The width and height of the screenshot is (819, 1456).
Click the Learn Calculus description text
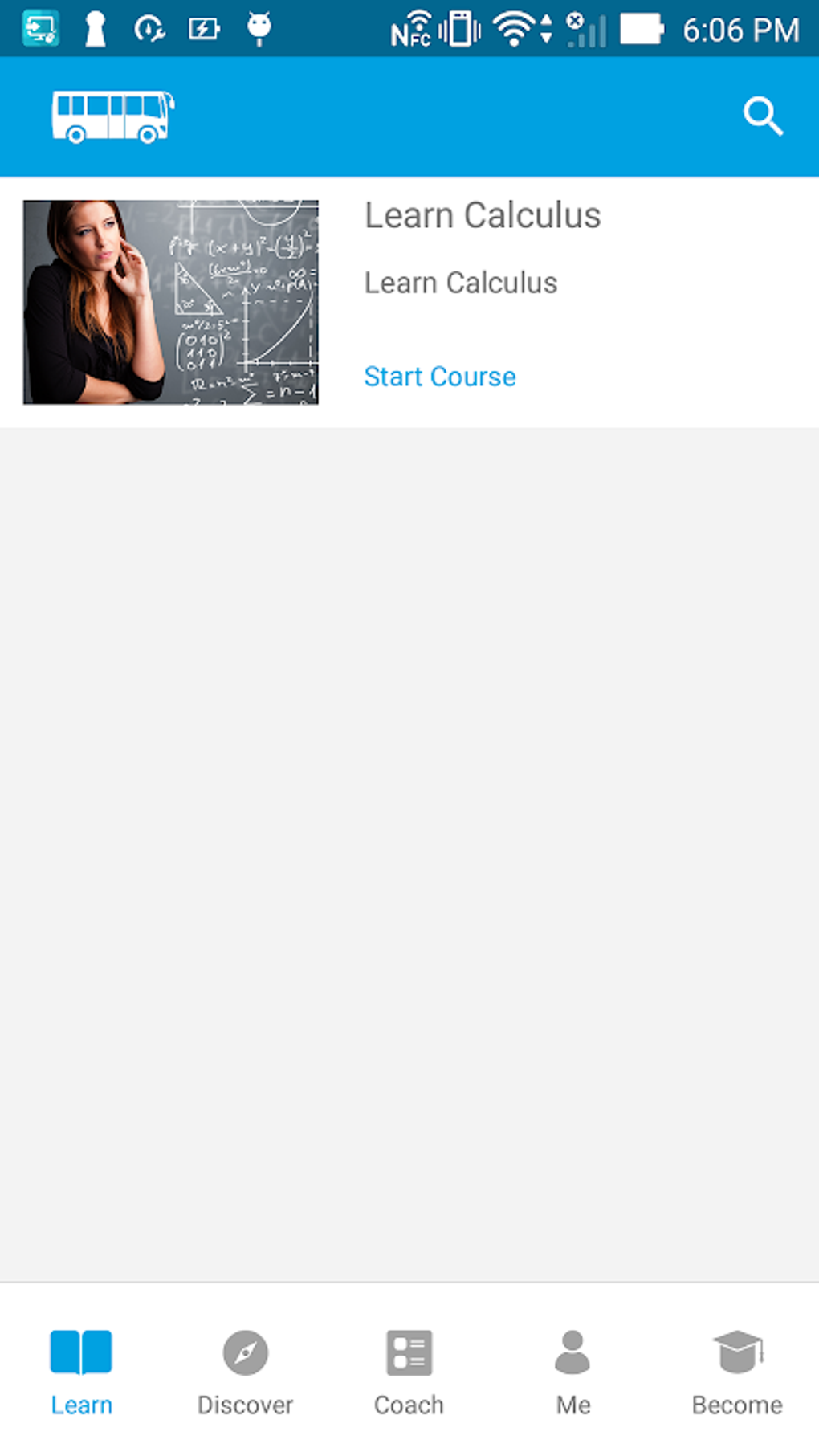coord(461,282)
